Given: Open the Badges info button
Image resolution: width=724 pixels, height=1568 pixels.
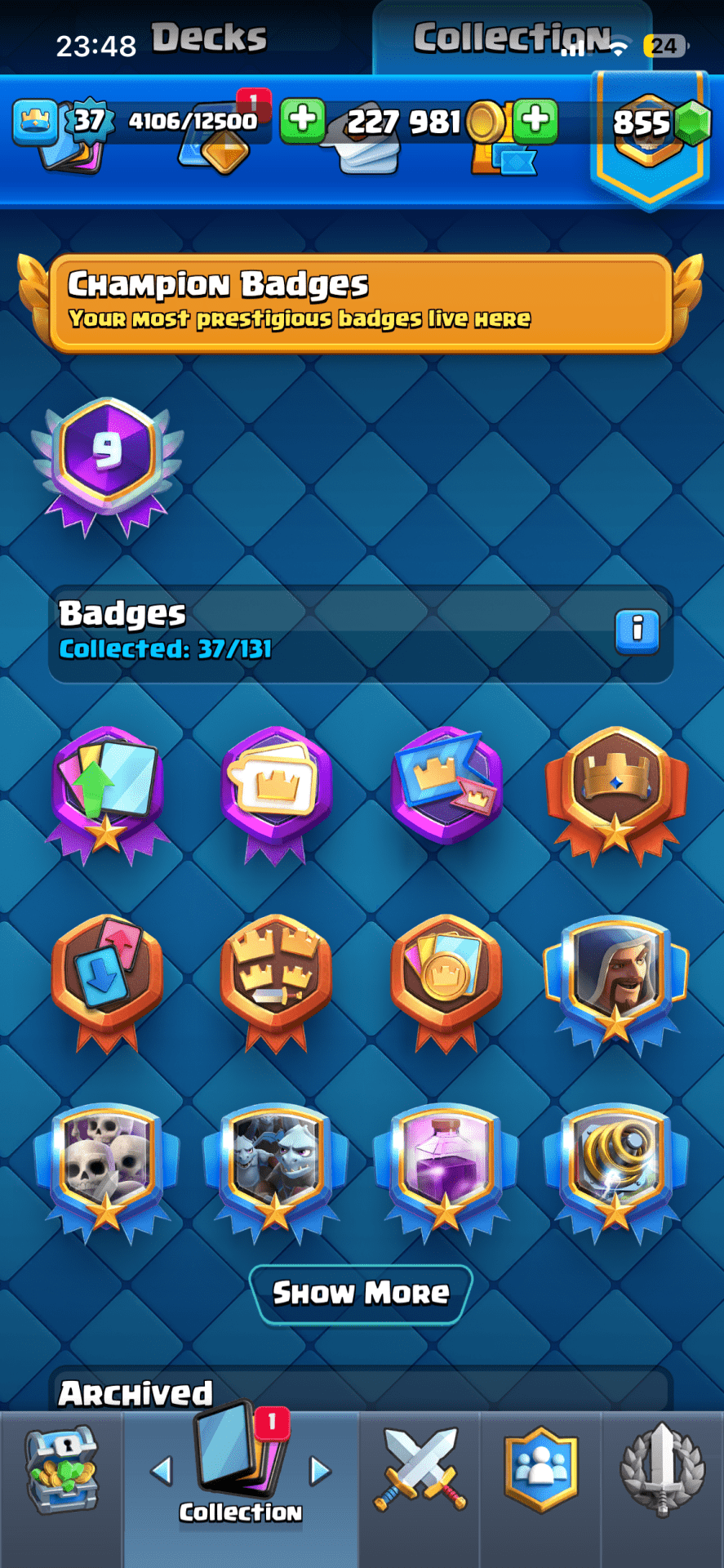Looking at the screenshot, I should coord(636,631).
